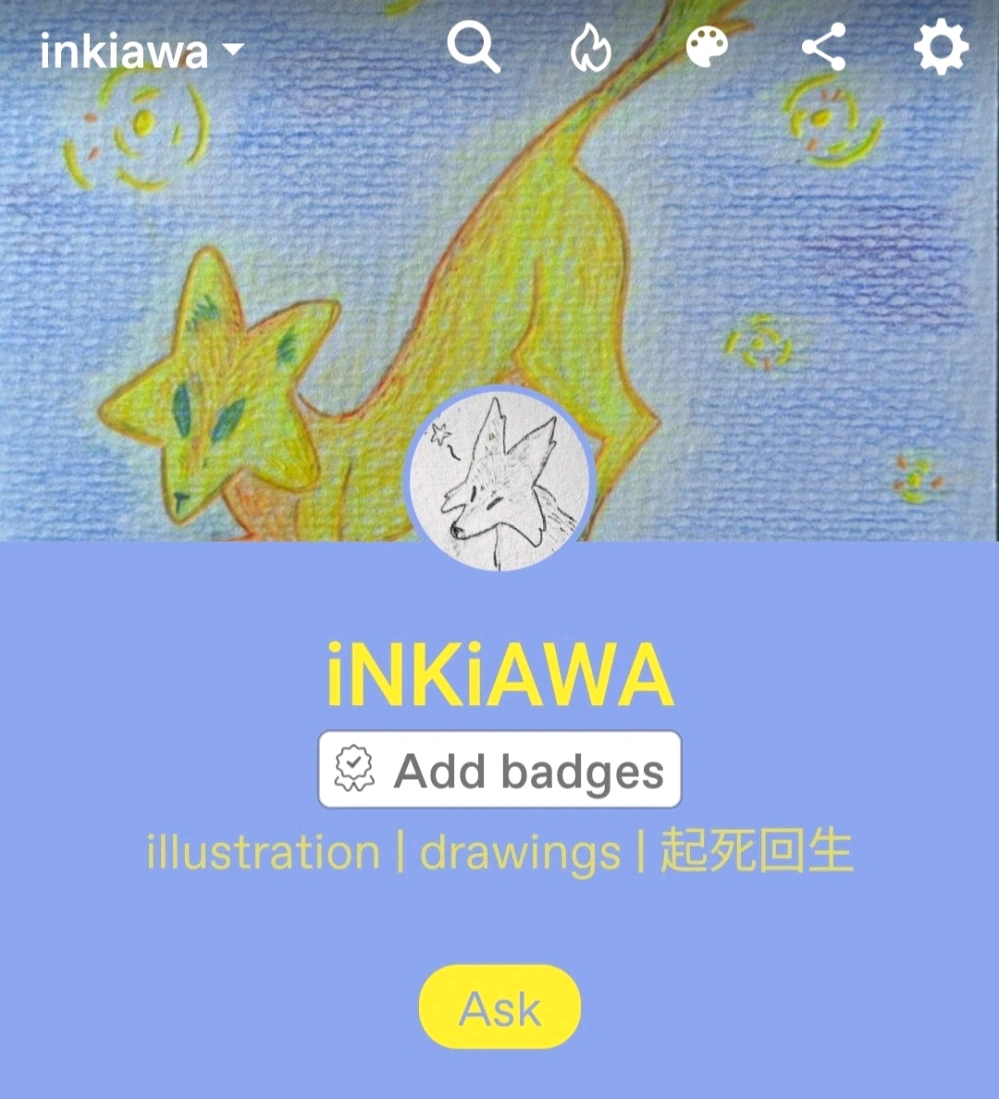Screen dimensions: 999x1099
Task: Search this blog
Action: pyautogui.click(x=473, y=47)
